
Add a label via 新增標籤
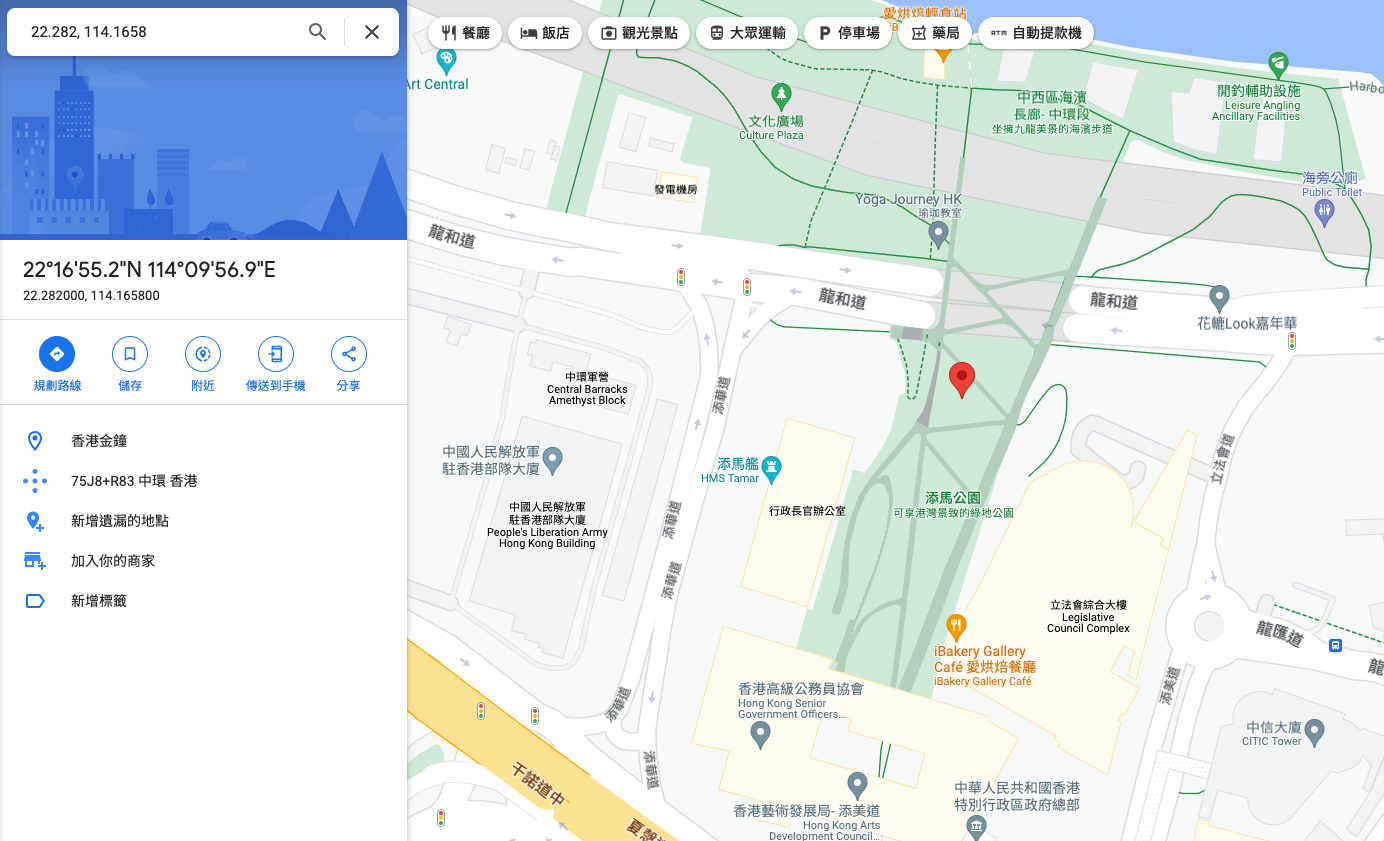click(x=98, y=601)
